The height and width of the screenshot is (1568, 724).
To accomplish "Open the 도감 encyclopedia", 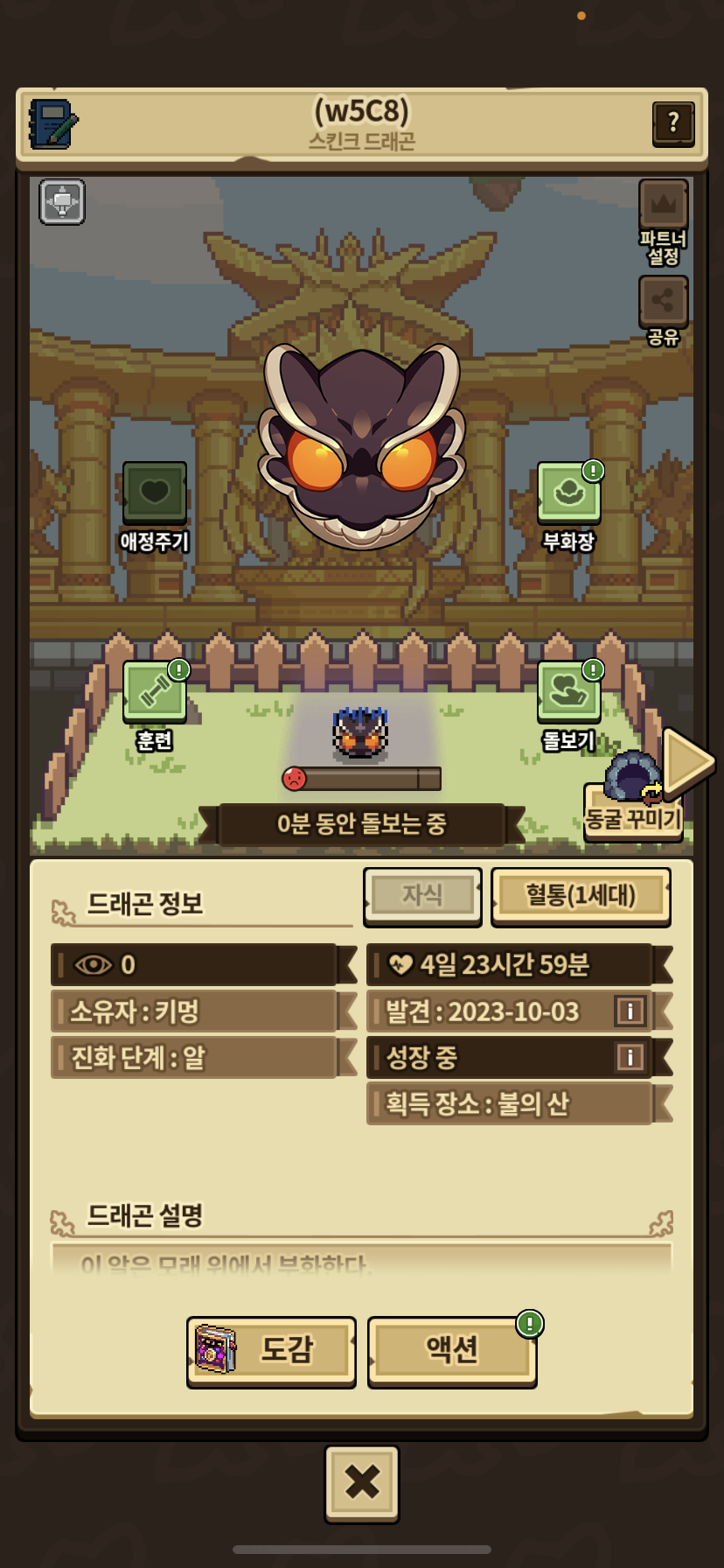I will (271, 1349).
